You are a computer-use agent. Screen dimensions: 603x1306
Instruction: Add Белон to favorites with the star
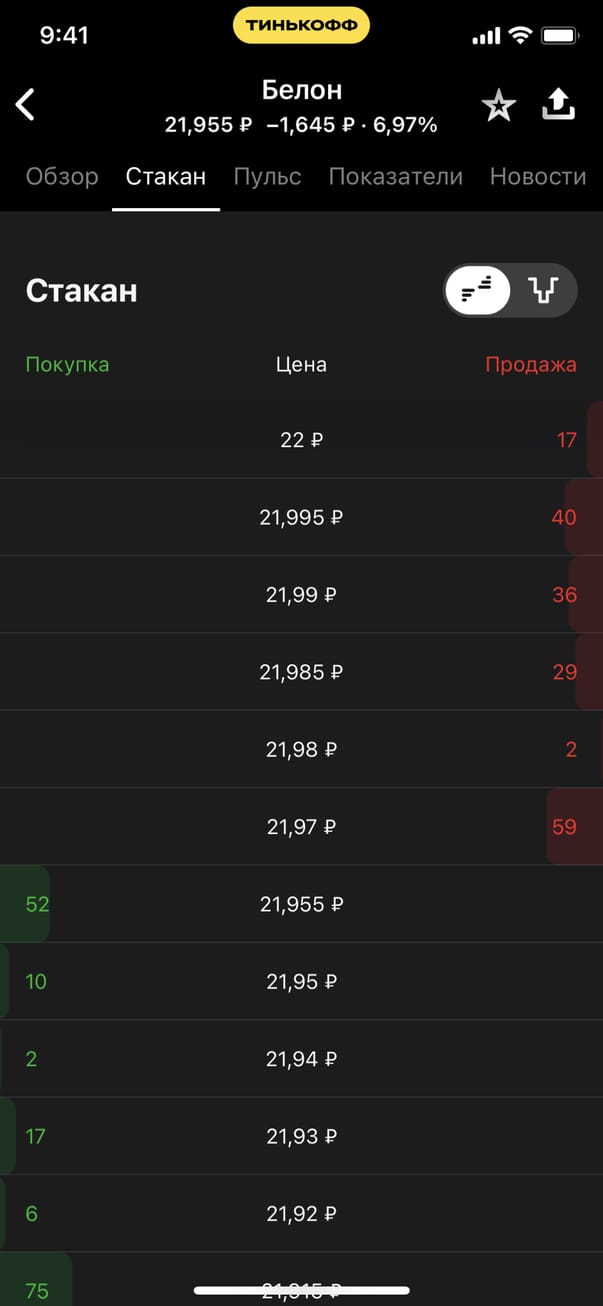point(498,105)
